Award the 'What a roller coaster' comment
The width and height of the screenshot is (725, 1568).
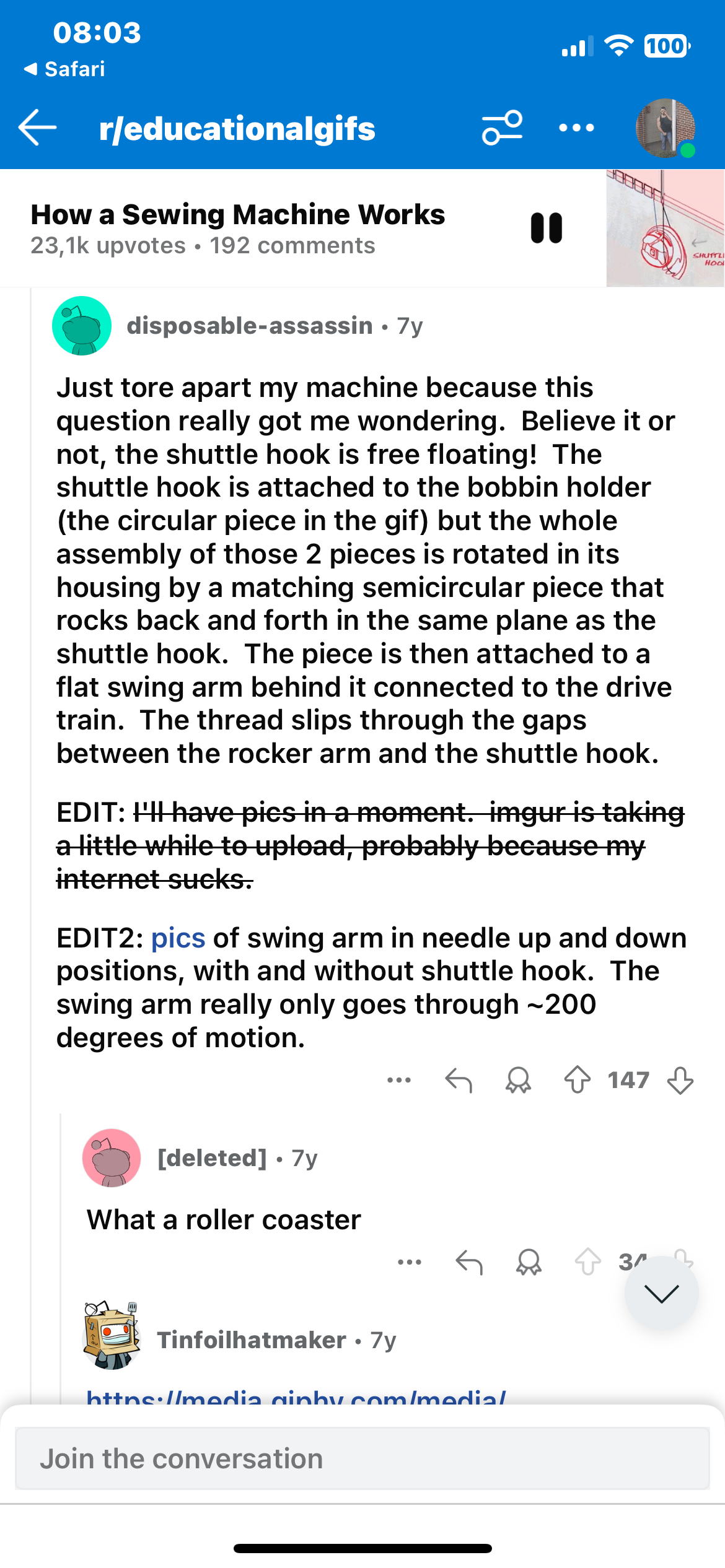pos(529,1262)
